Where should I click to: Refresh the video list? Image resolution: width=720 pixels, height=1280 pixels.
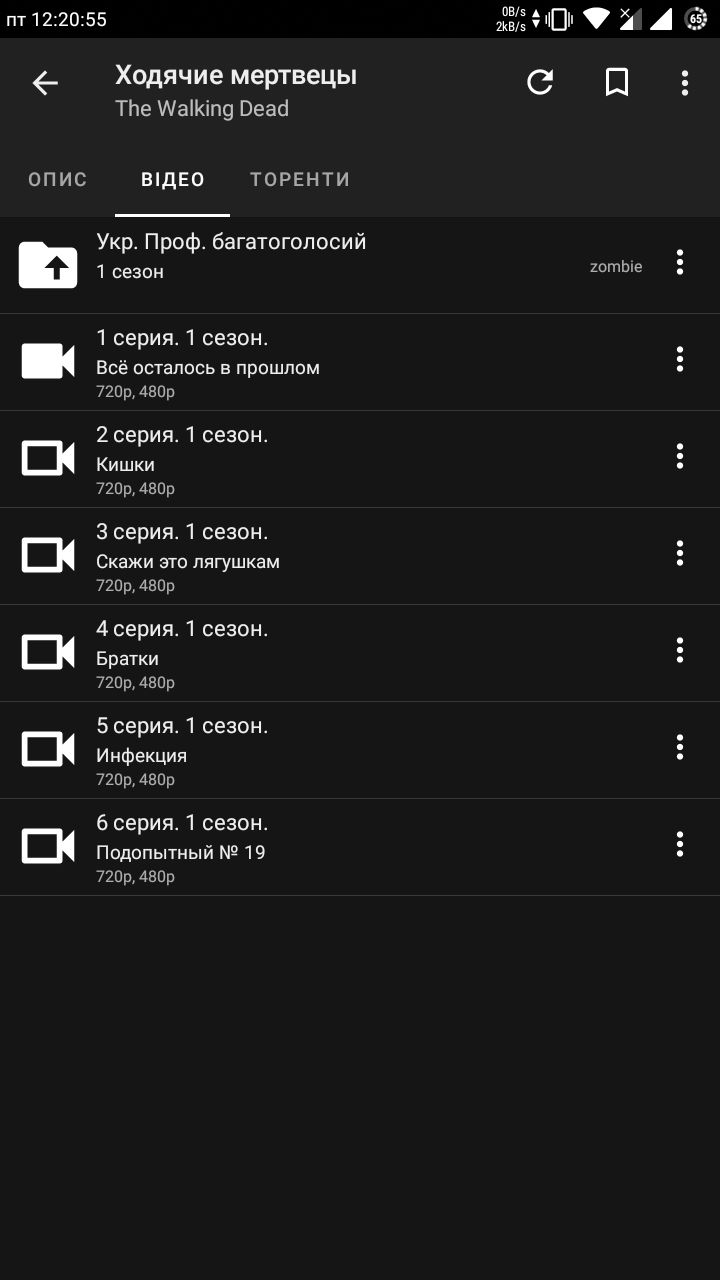click(540, 83)
